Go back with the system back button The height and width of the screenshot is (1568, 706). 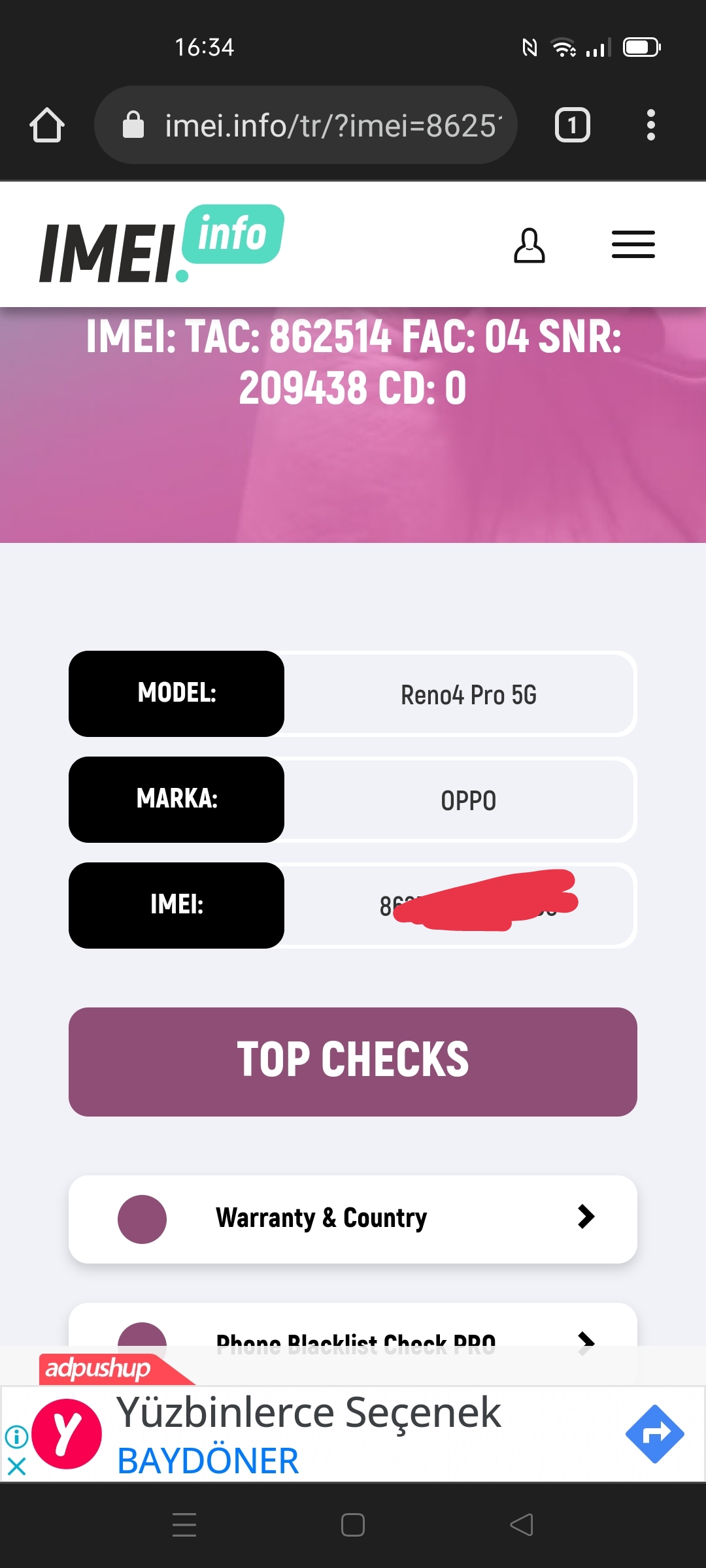coord(521,1525)
